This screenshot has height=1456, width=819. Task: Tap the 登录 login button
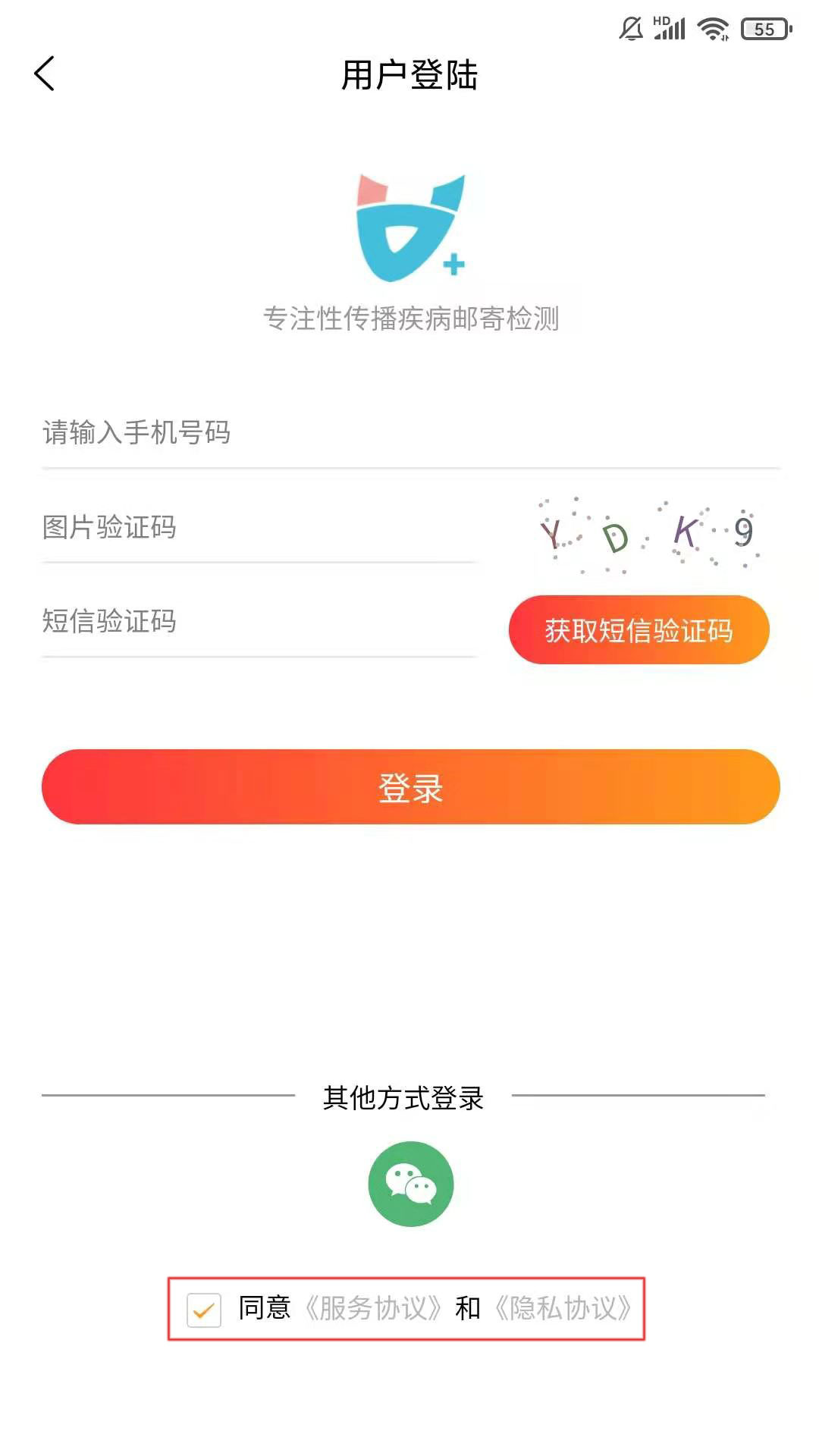coord(410,787)
